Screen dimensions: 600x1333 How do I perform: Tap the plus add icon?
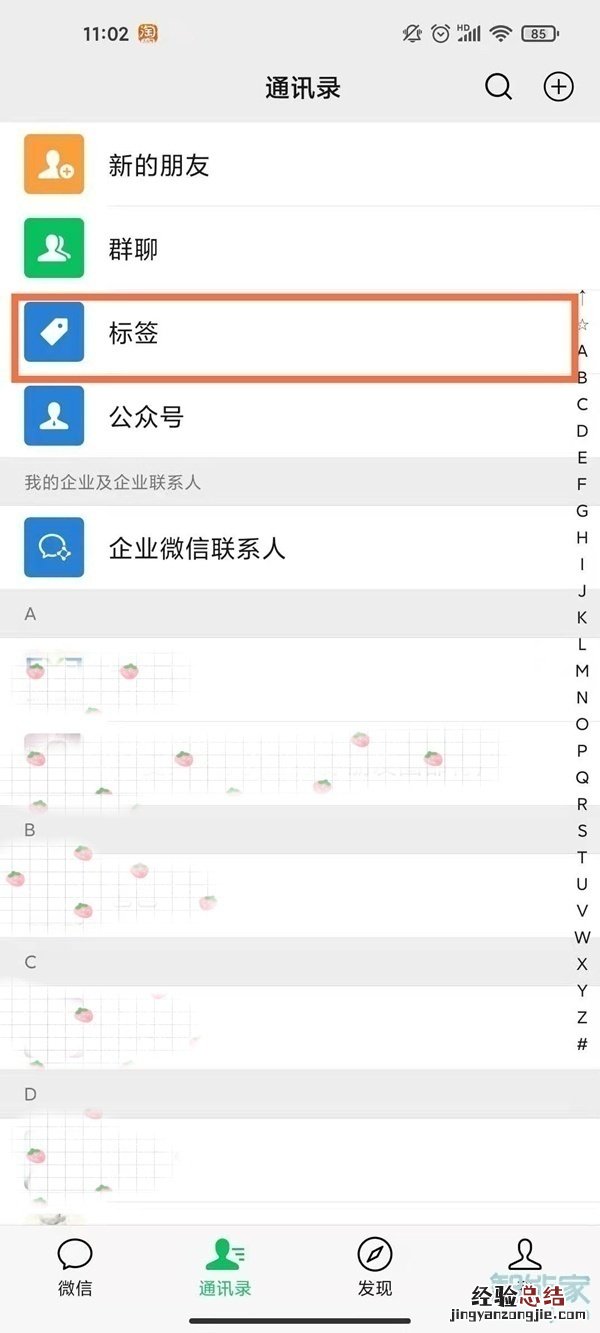(x=558, y=87)
